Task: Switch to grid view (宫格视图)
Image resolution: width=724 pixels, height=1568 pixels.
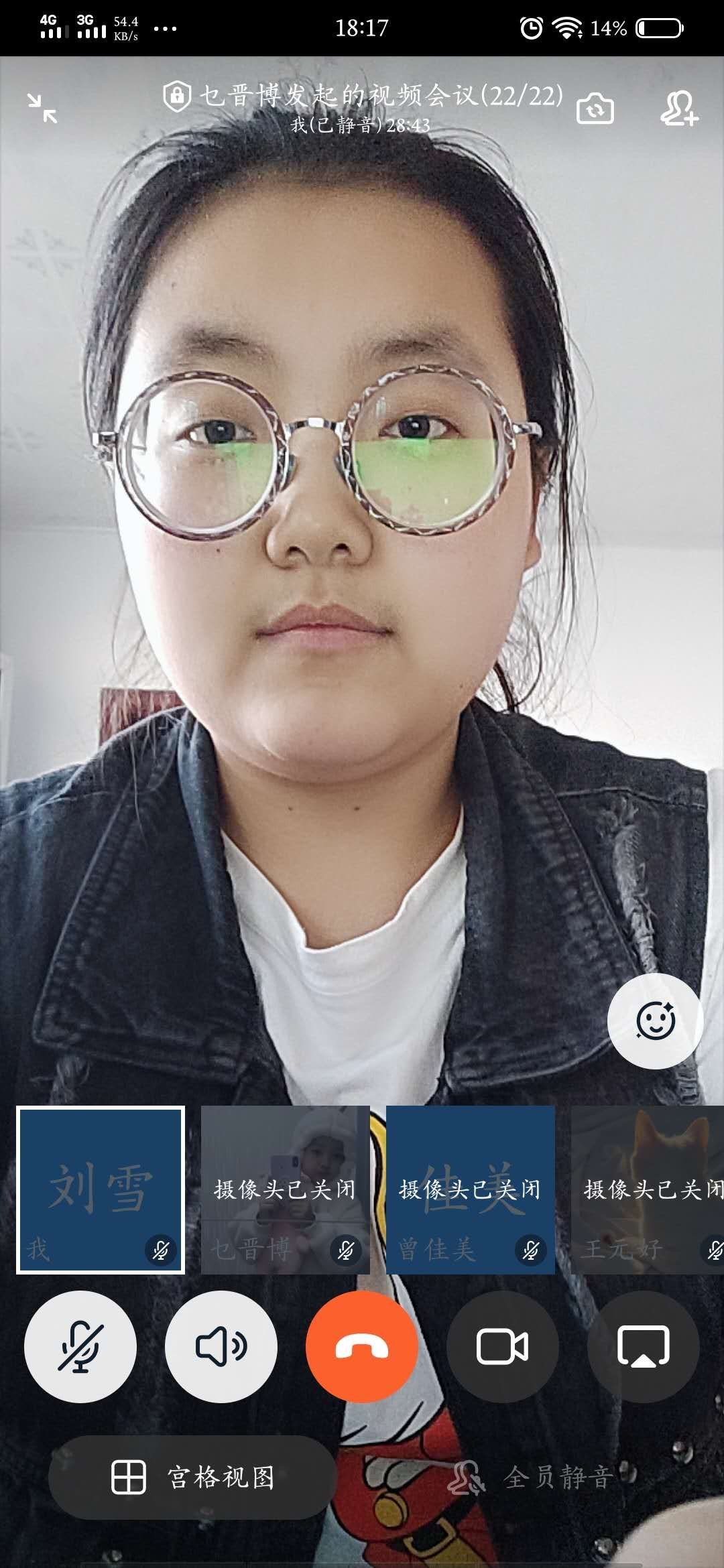Action: (x=193, y=1477)
